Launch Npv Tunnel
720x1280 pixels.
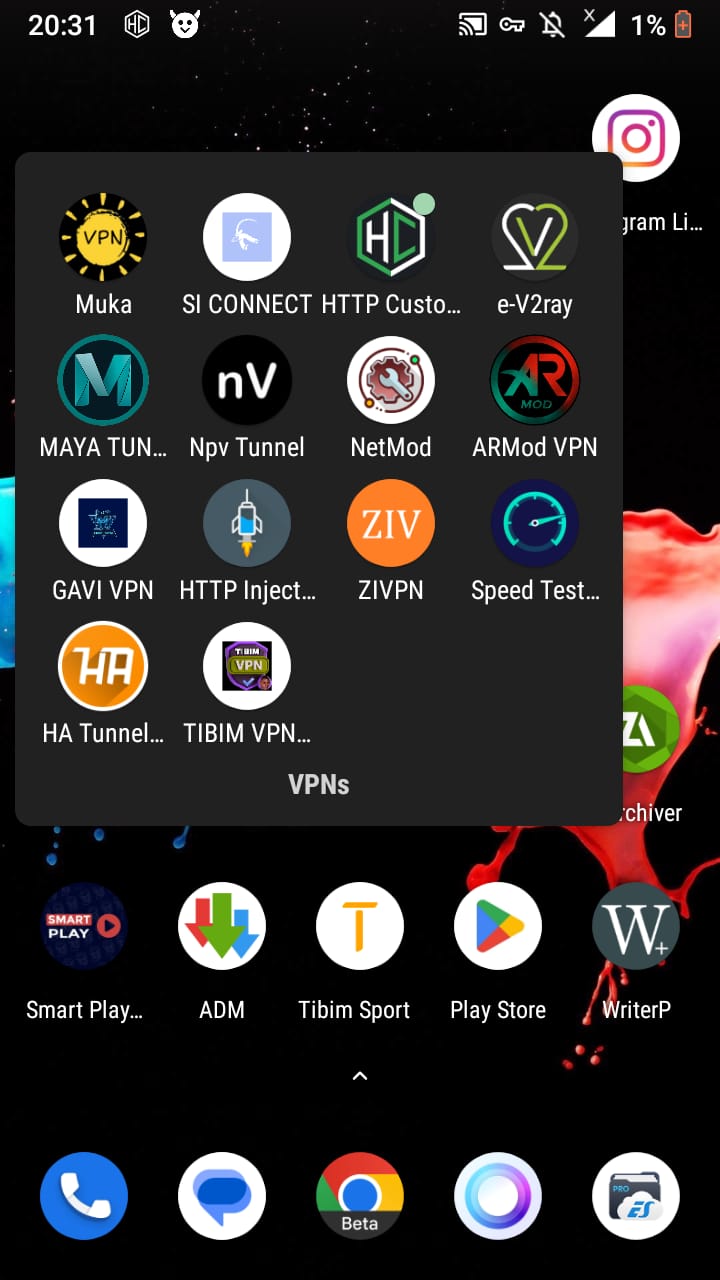point(247,380)
